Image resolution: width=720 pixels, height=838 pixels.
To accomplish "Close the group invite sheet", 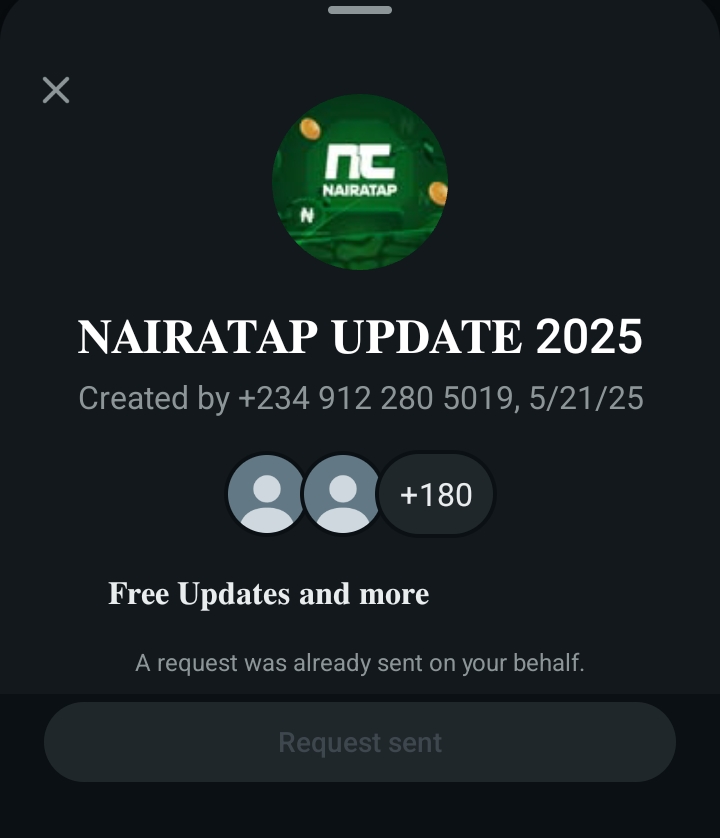I will click(x=56, y=90).
